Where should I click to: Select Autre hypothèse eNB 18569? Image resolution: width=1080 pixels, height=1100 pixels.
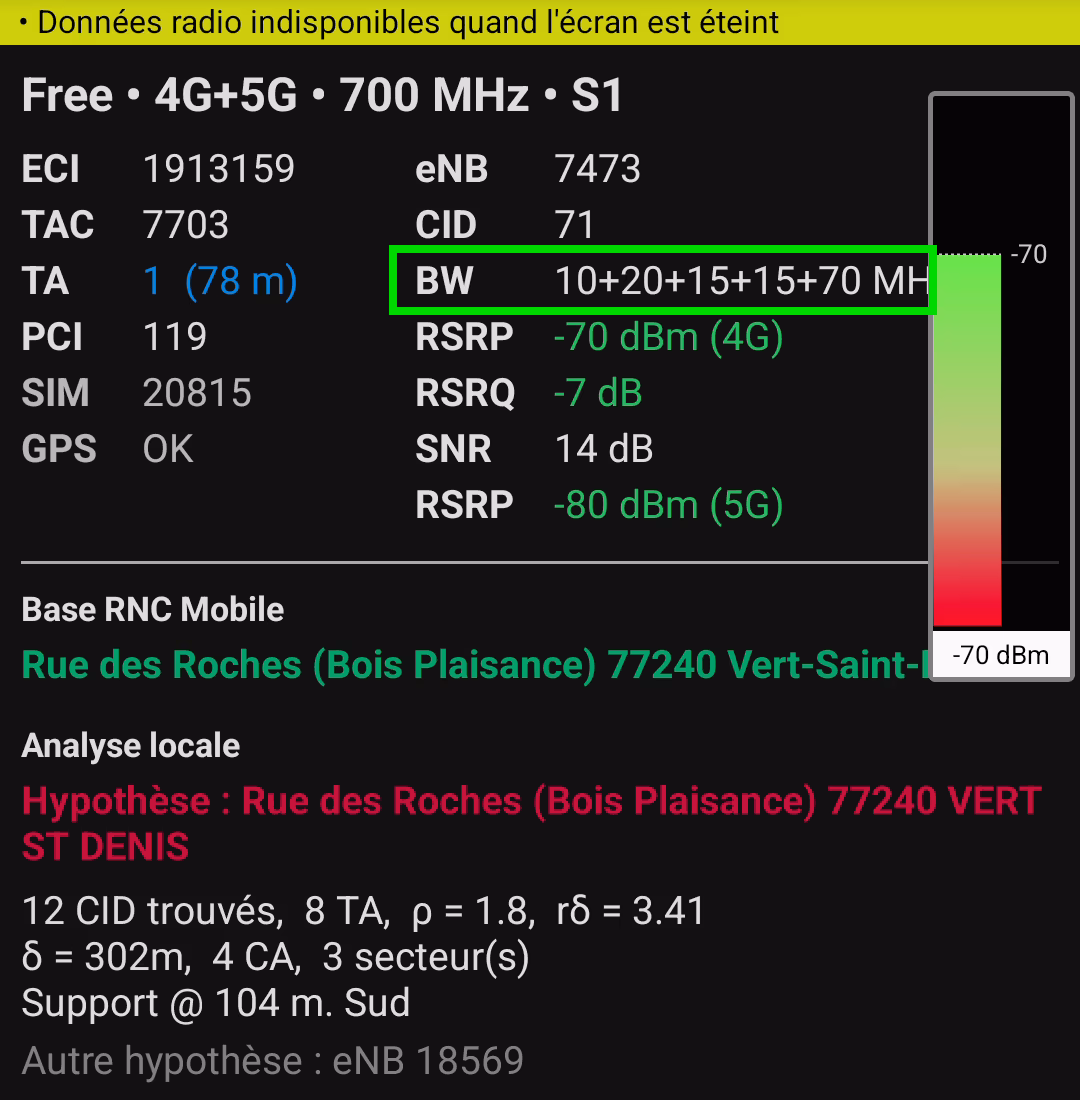[x=272, y=1061]
